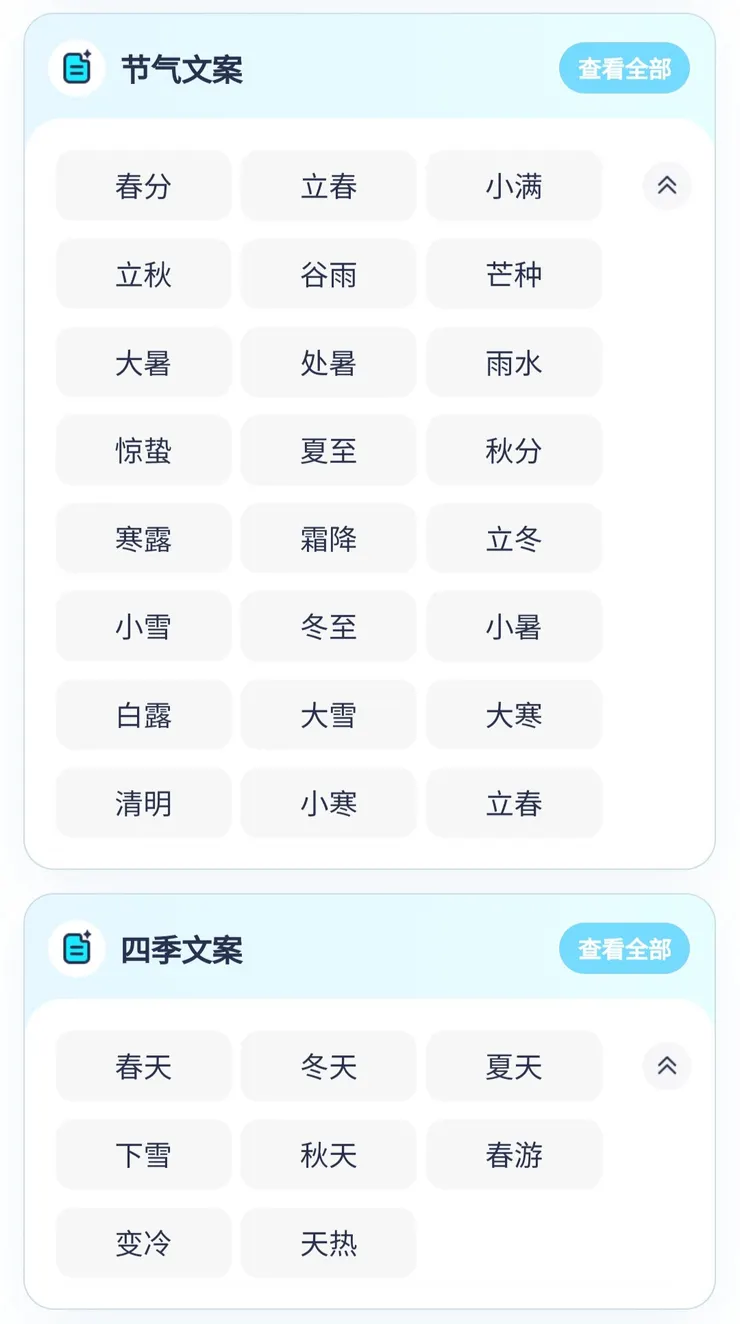Select the 立春 tag in the top row
Viewport: 740px width, 1324px height.
pos(328,186)
